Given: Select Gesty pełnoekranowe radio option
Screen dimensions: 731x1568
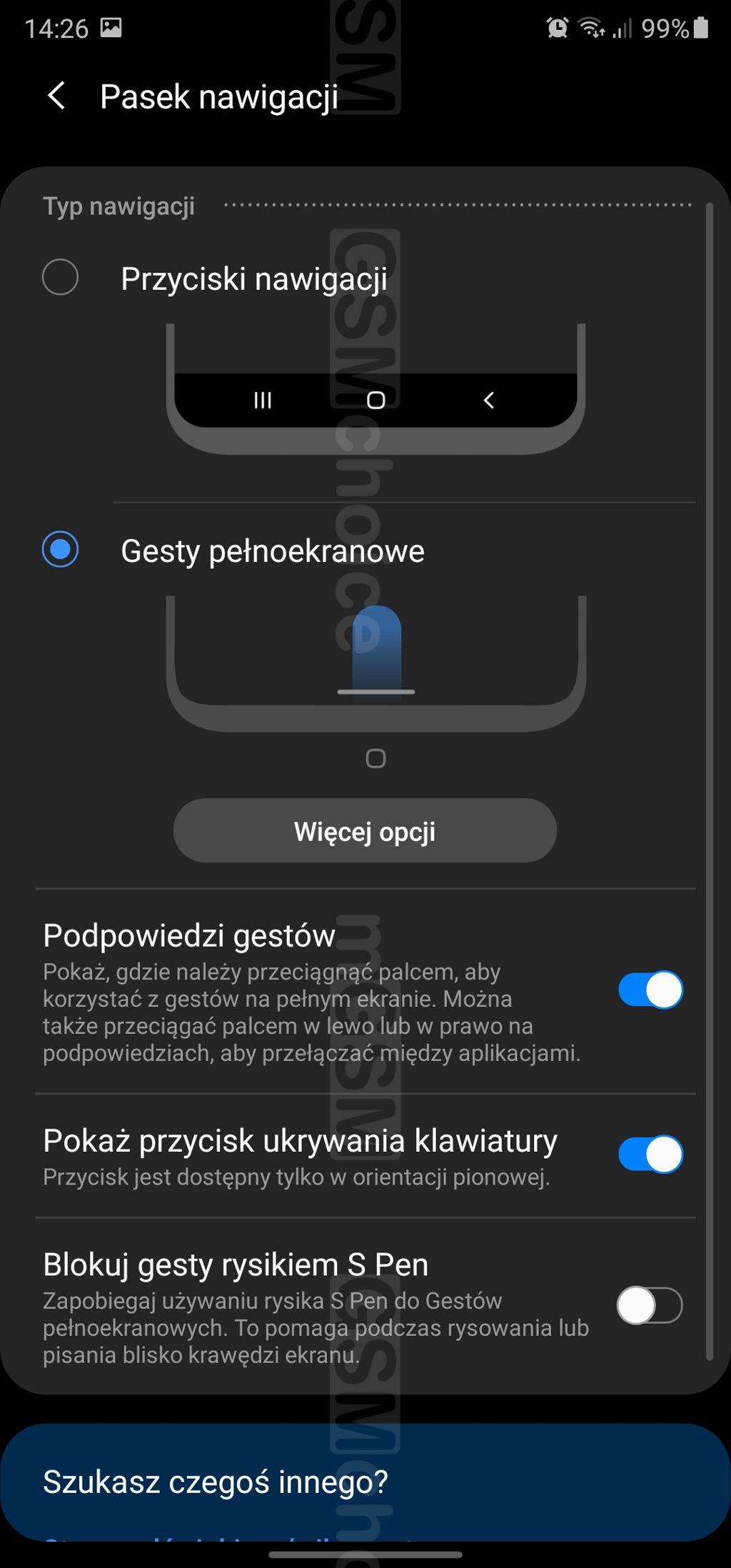Looking at the screenshot, I should [60, 550].
